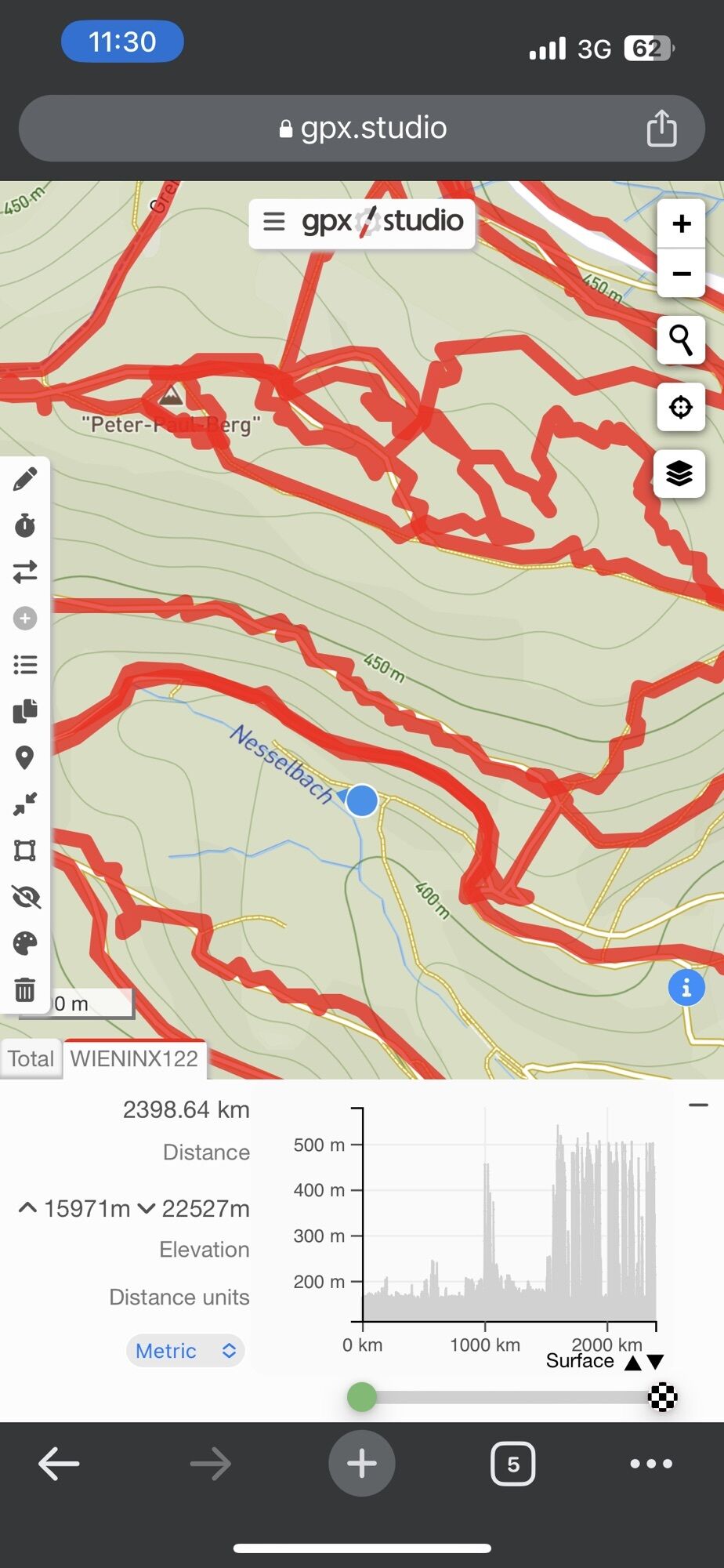
Task: Share the page from address bar
Action: 661,129
